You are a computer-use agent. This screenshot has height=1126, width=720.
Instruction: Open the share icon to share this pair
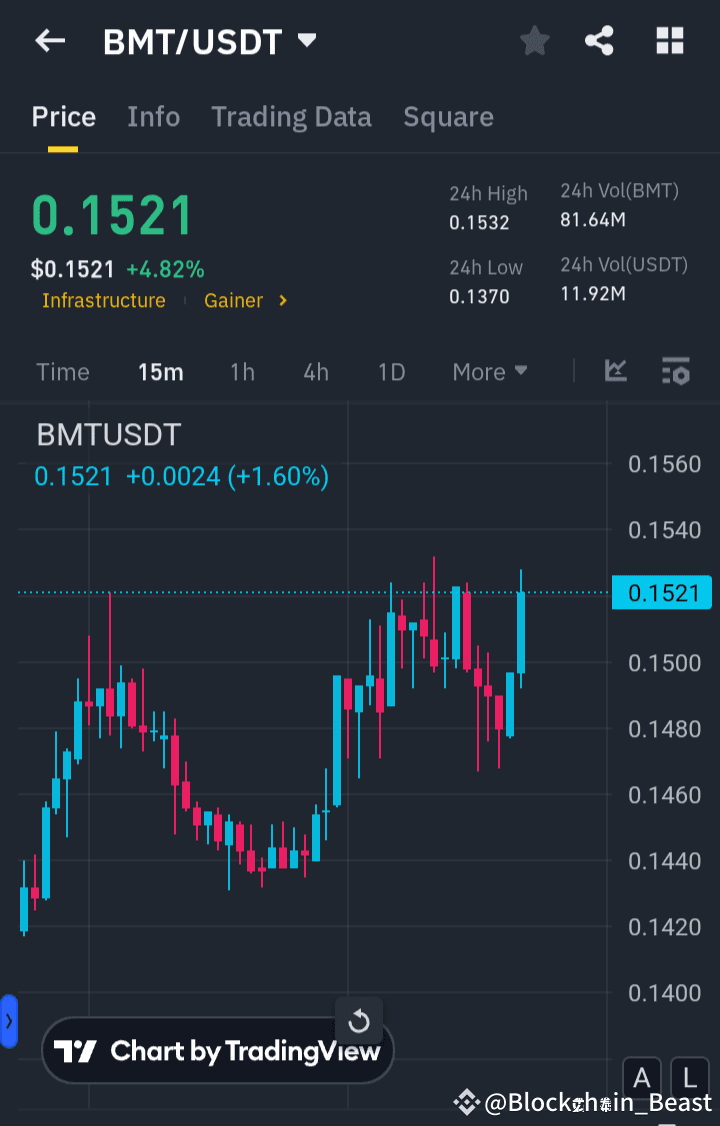pos(599,41)
